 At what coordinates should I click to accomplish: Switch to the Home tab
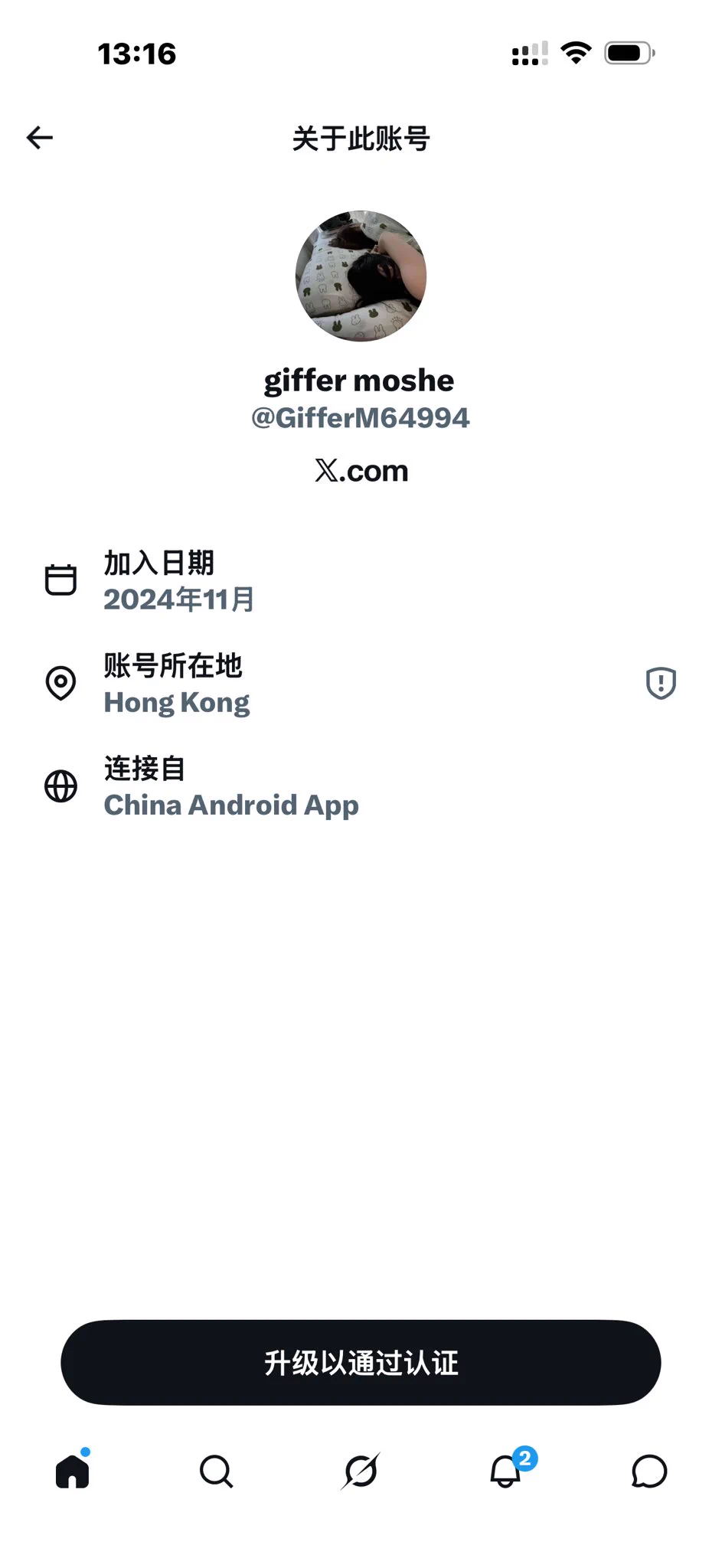coord(73,1471)
